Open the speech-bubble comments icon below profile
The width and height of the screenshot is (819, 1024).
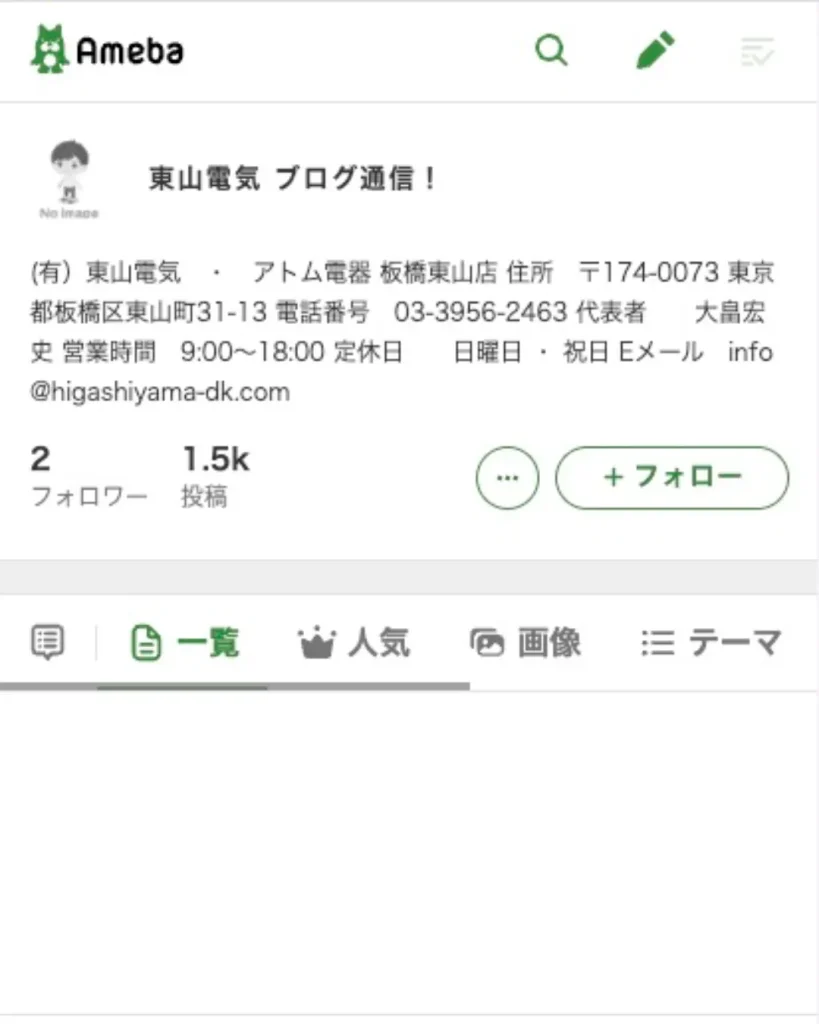pyautogui.click(x=47, y=643)
